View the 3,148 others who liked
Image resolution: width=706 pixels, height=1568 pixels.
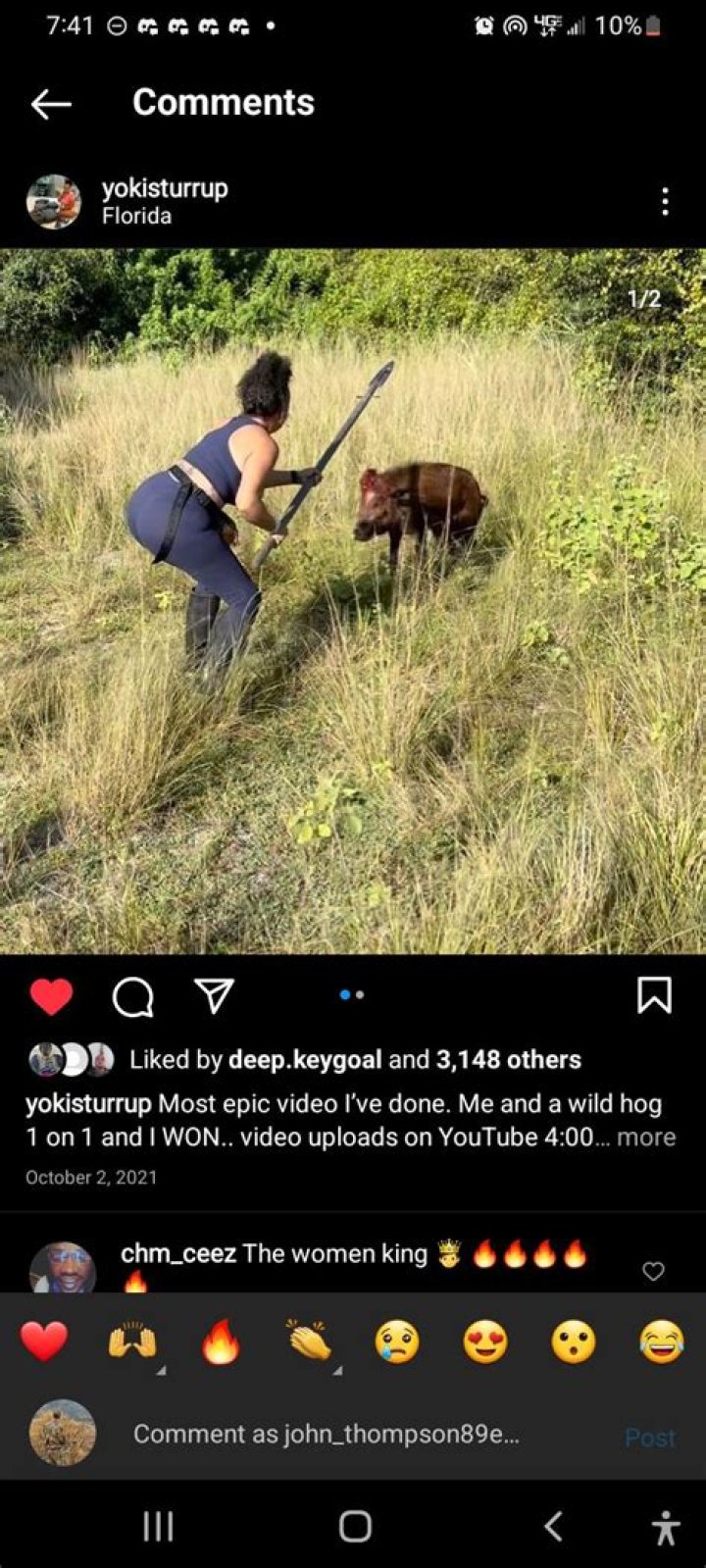[508, 1059]
